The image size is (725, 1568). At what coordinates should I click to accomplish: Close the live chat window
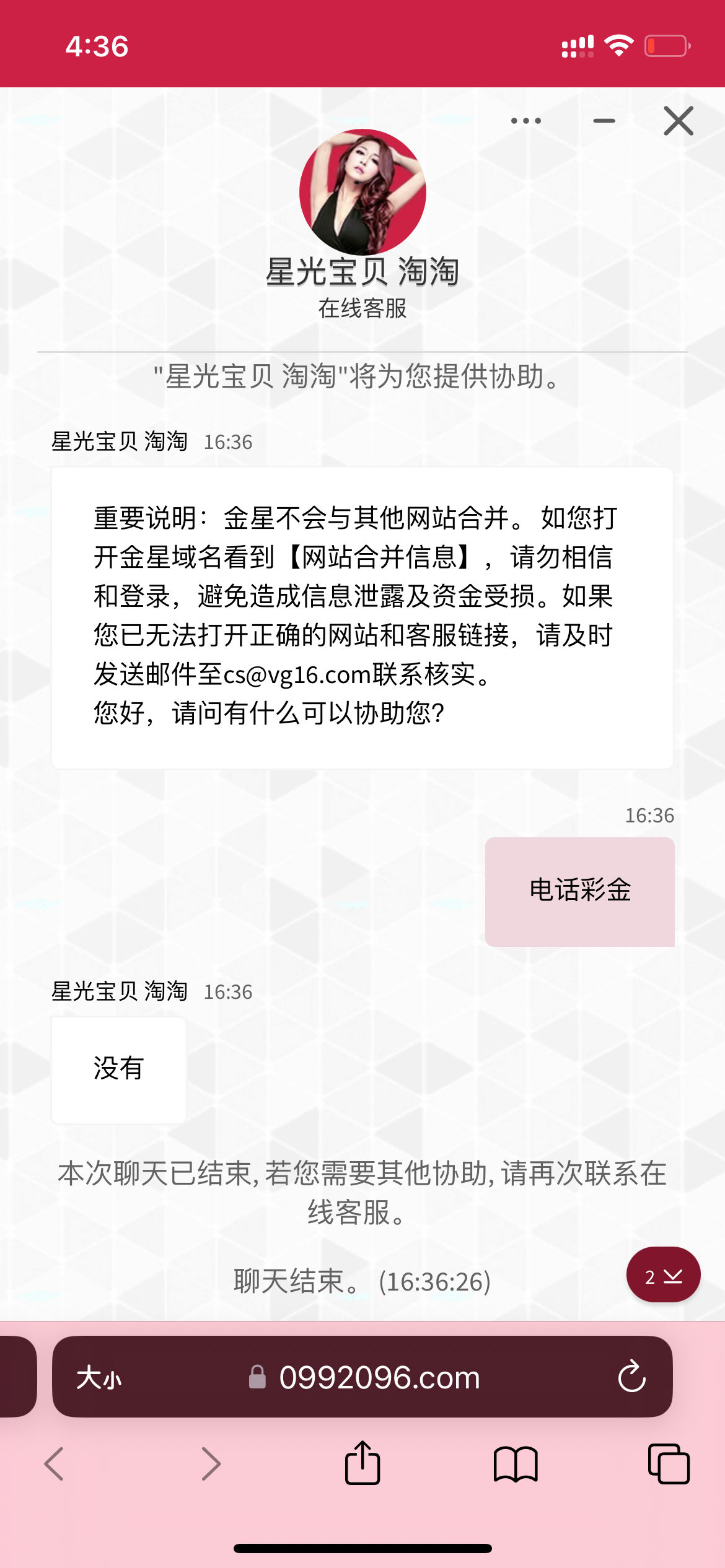click(x=679, y=121)
